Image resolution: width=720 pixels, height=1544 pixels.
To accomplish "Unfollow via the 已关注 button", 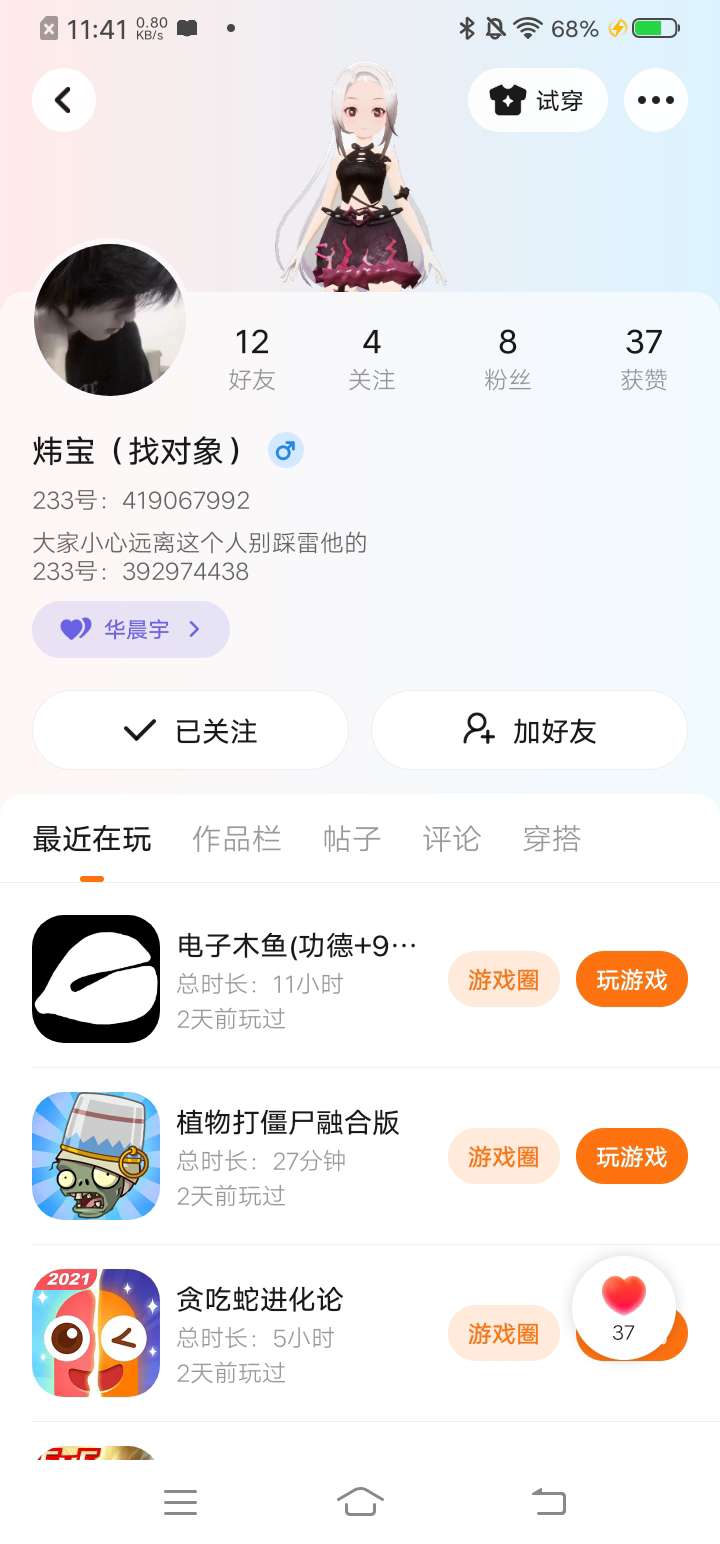I will 190,731.
